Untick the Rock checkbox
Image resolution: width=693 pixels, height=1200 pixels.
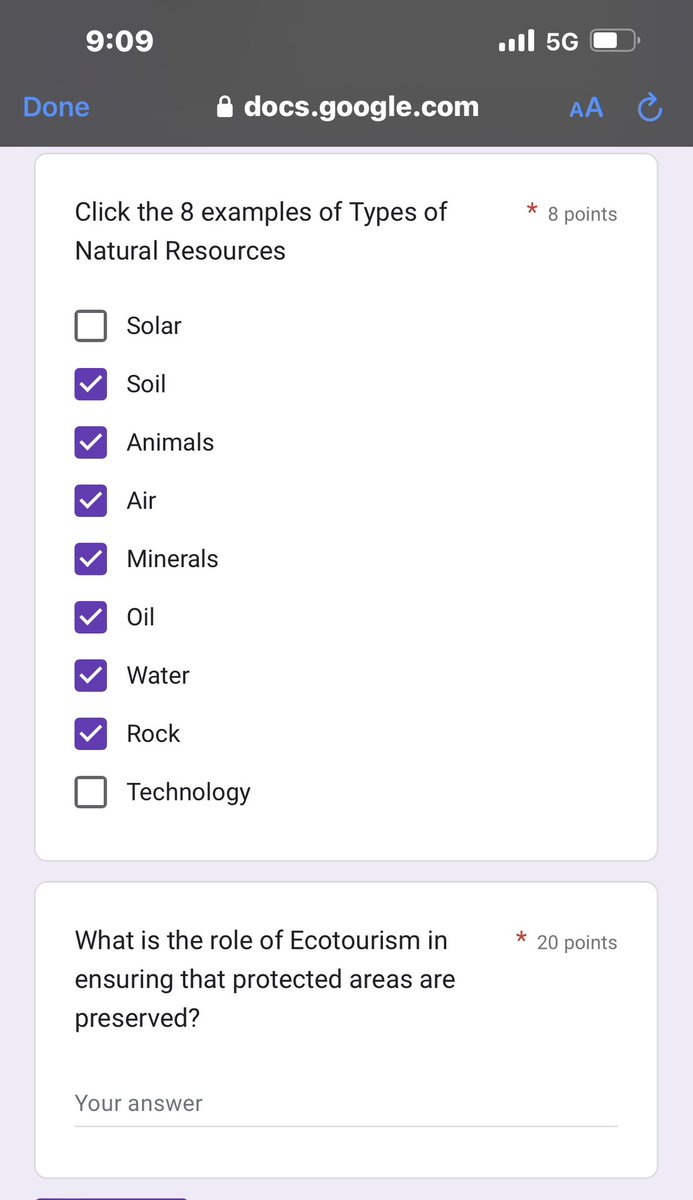click(x=91, y=734)
